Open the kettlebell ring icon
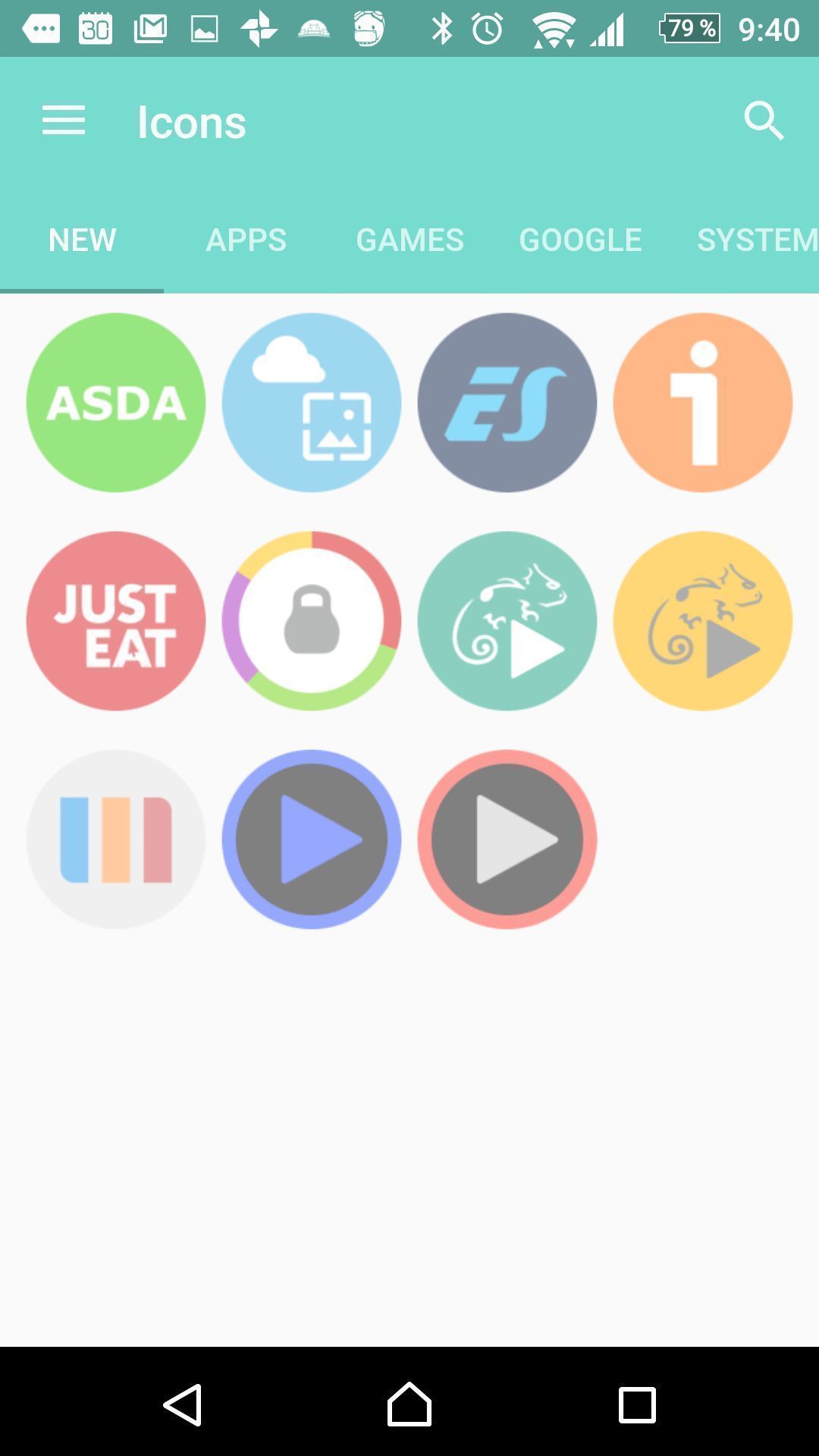 312,621
